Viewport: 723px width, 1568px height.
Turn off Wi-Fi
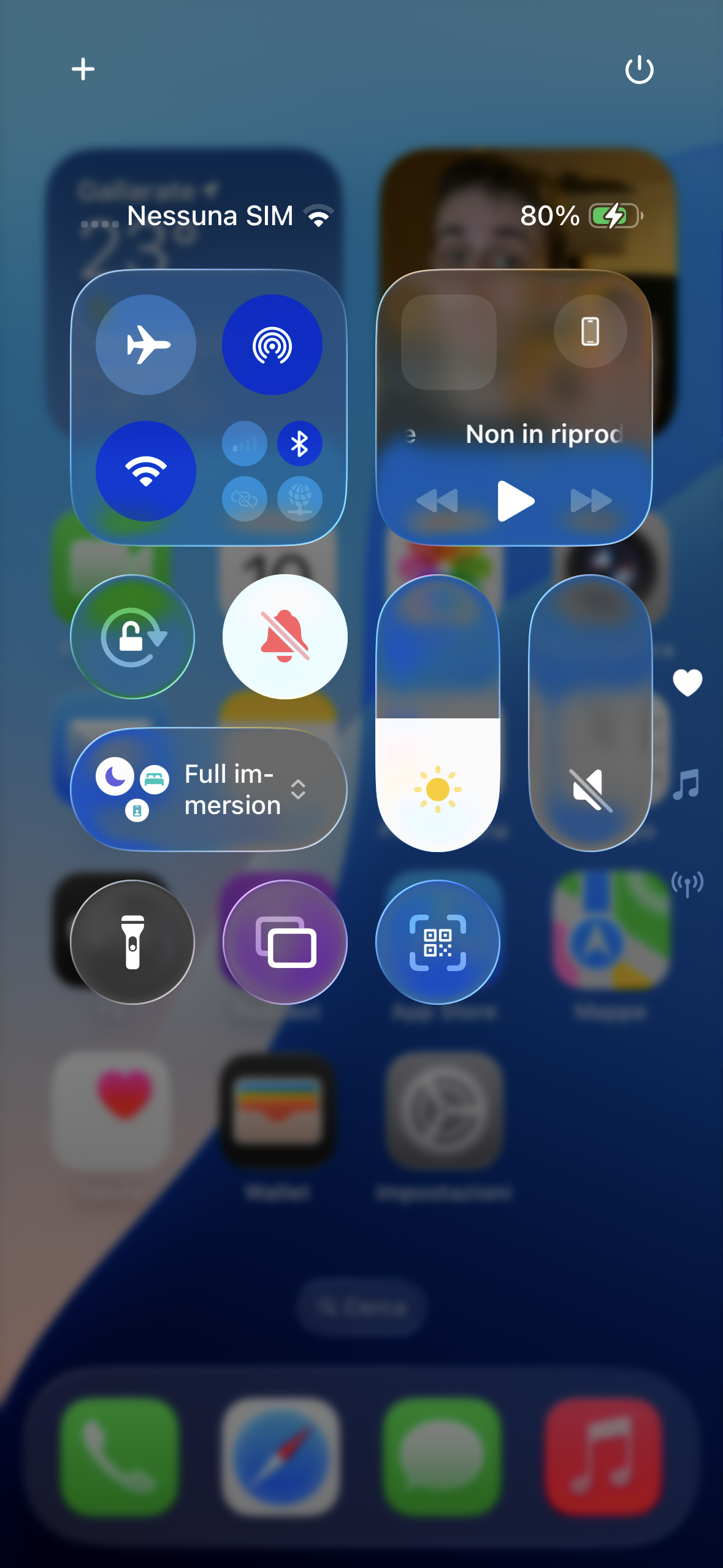146,471
